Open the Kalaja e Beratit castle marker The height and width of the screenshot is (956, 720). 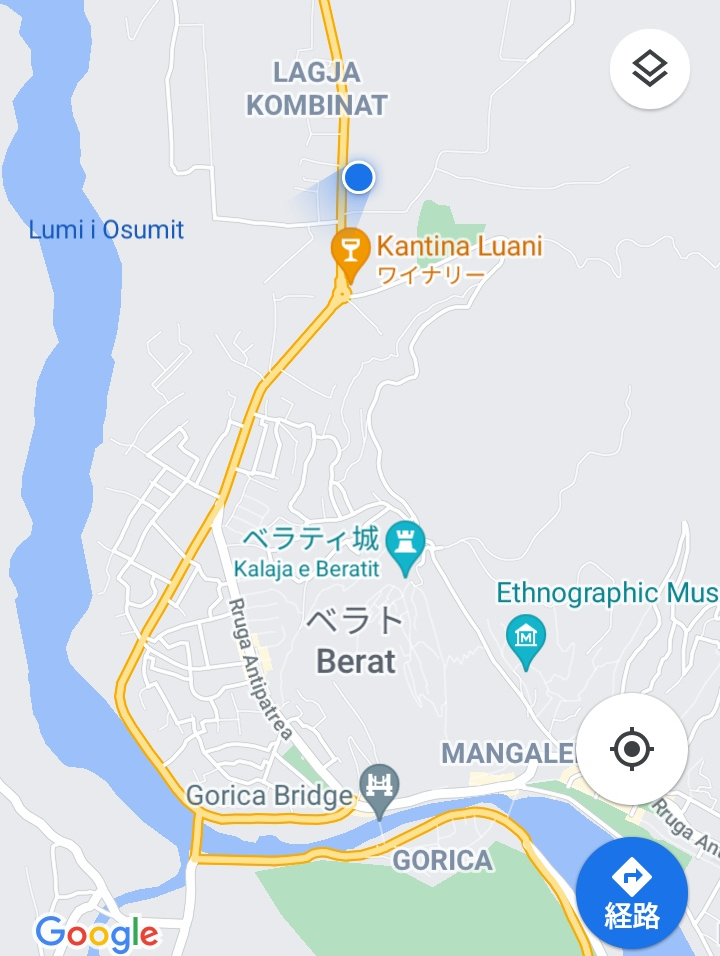(405, 544)
